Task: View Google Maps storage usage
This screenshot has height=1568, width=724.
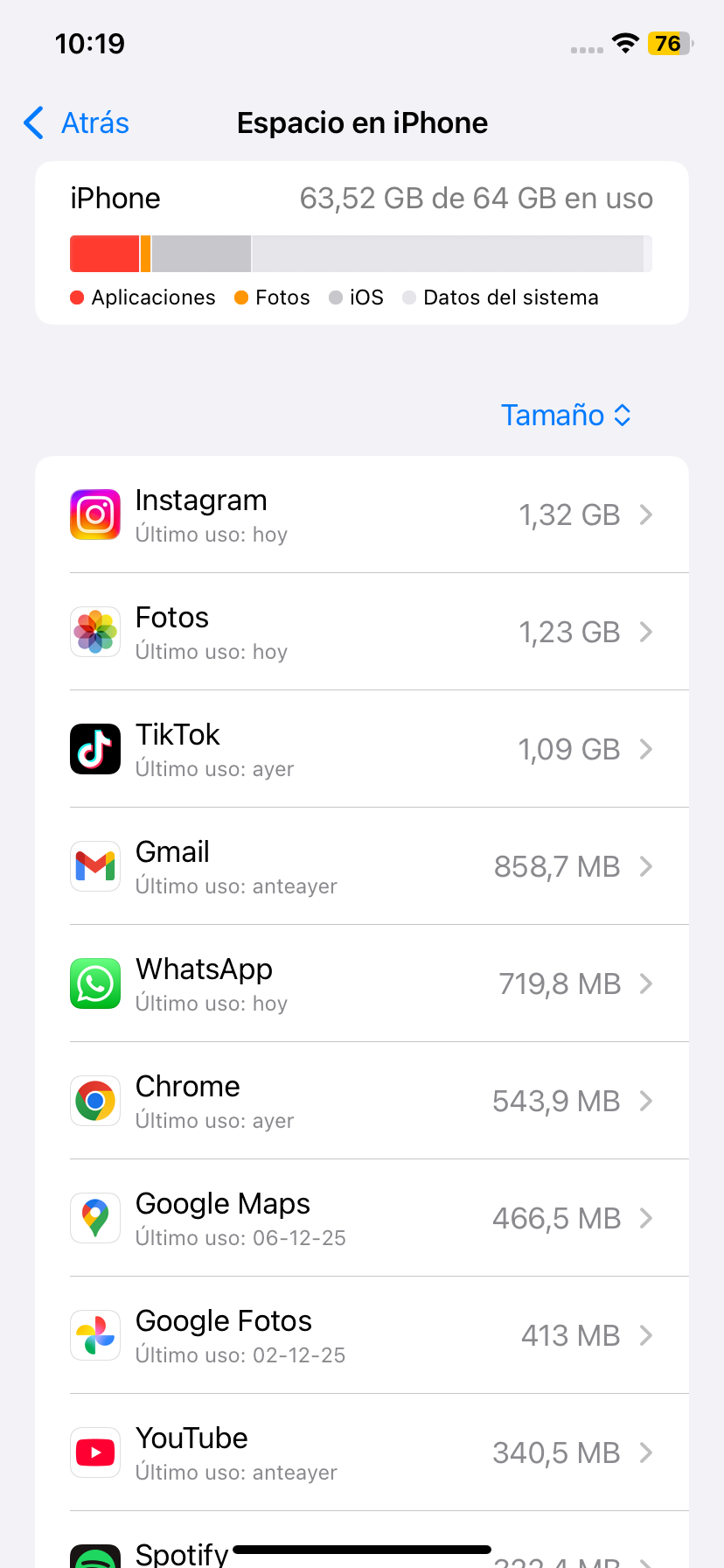Action: pyautogui.click(x=362, y=1218)
